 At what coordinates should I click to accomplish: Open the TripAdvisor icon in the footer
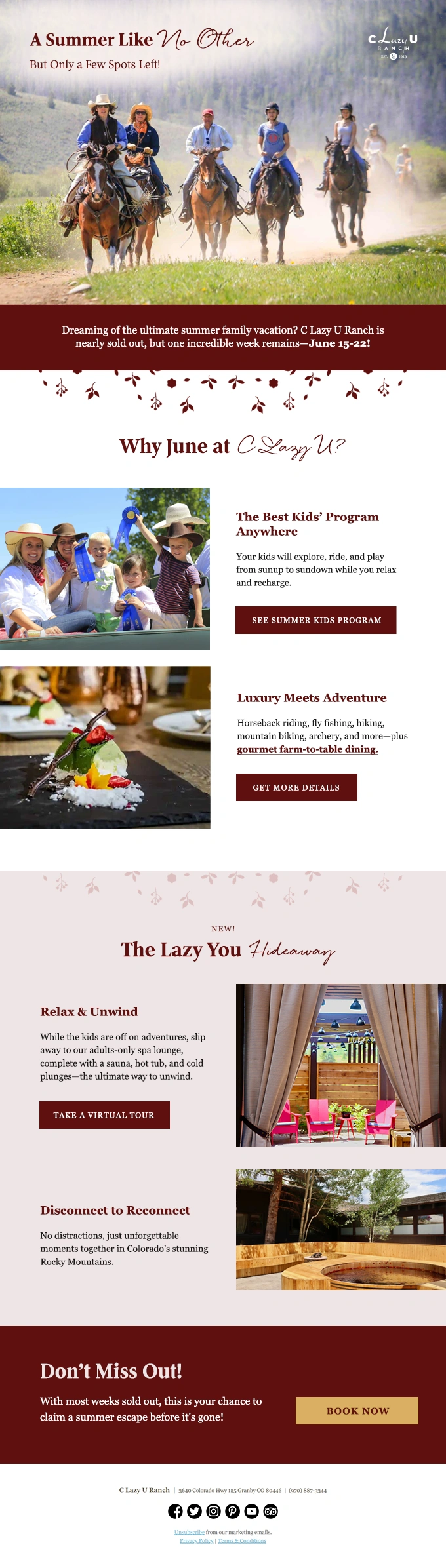270,1510
